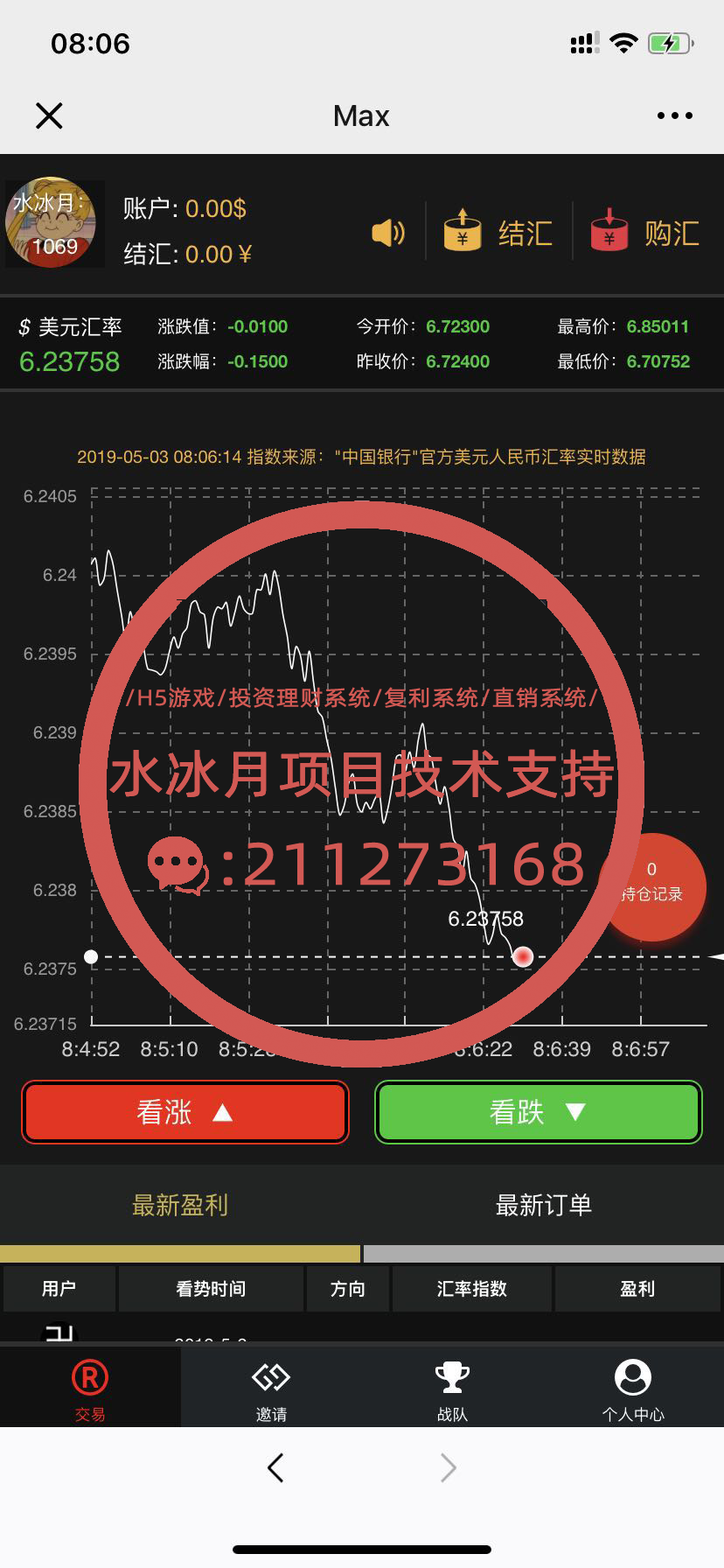Tap the user avatar numbered 1069
The height and width of the screenshot is (1568, 724).
(x=50, y=223)
